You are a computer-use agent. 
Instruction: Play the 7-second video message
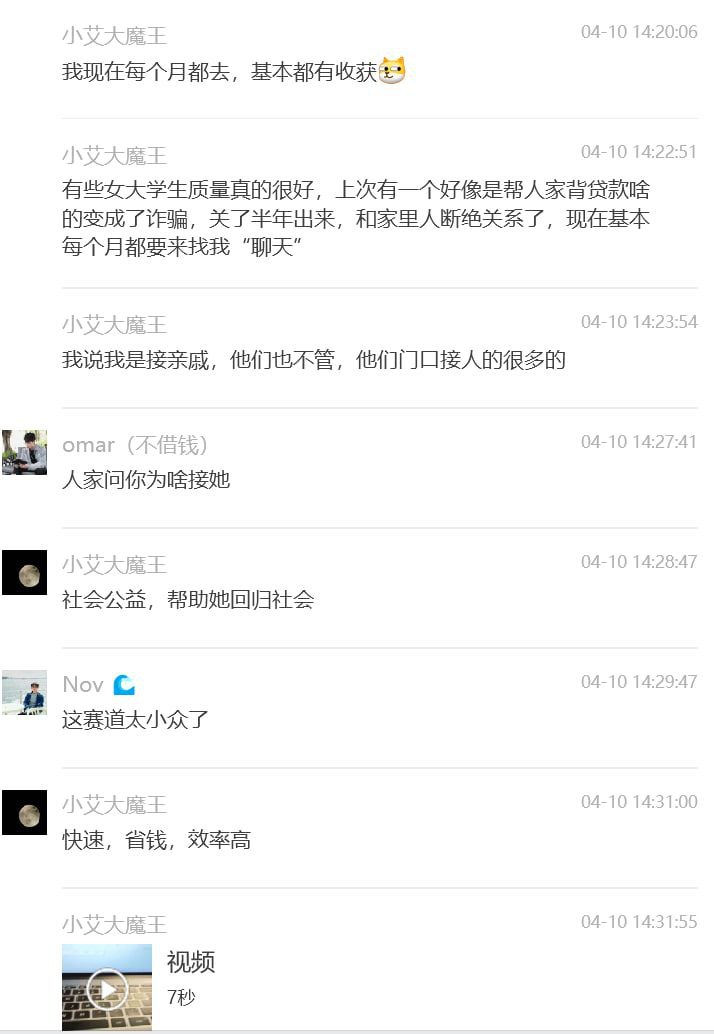click(x=107, y=989)
